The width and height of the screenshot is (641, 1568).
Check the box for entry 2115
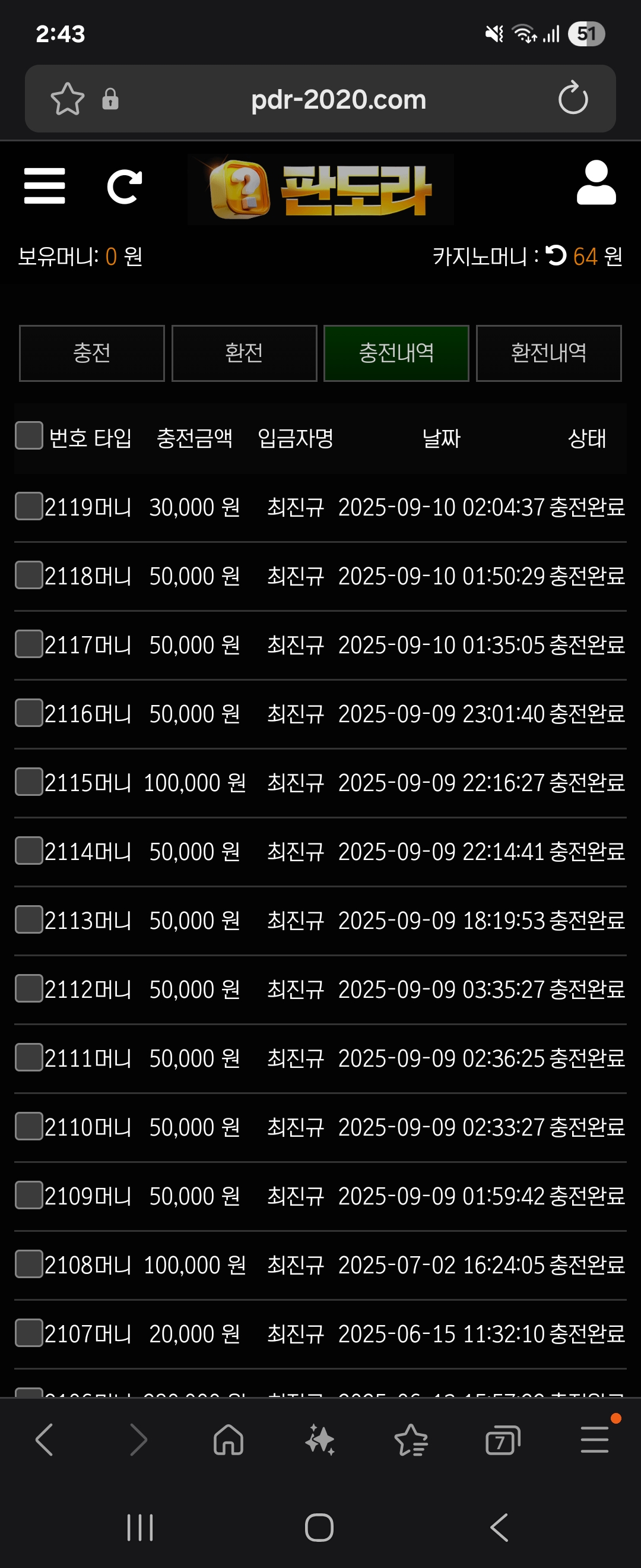click(28, 782)
